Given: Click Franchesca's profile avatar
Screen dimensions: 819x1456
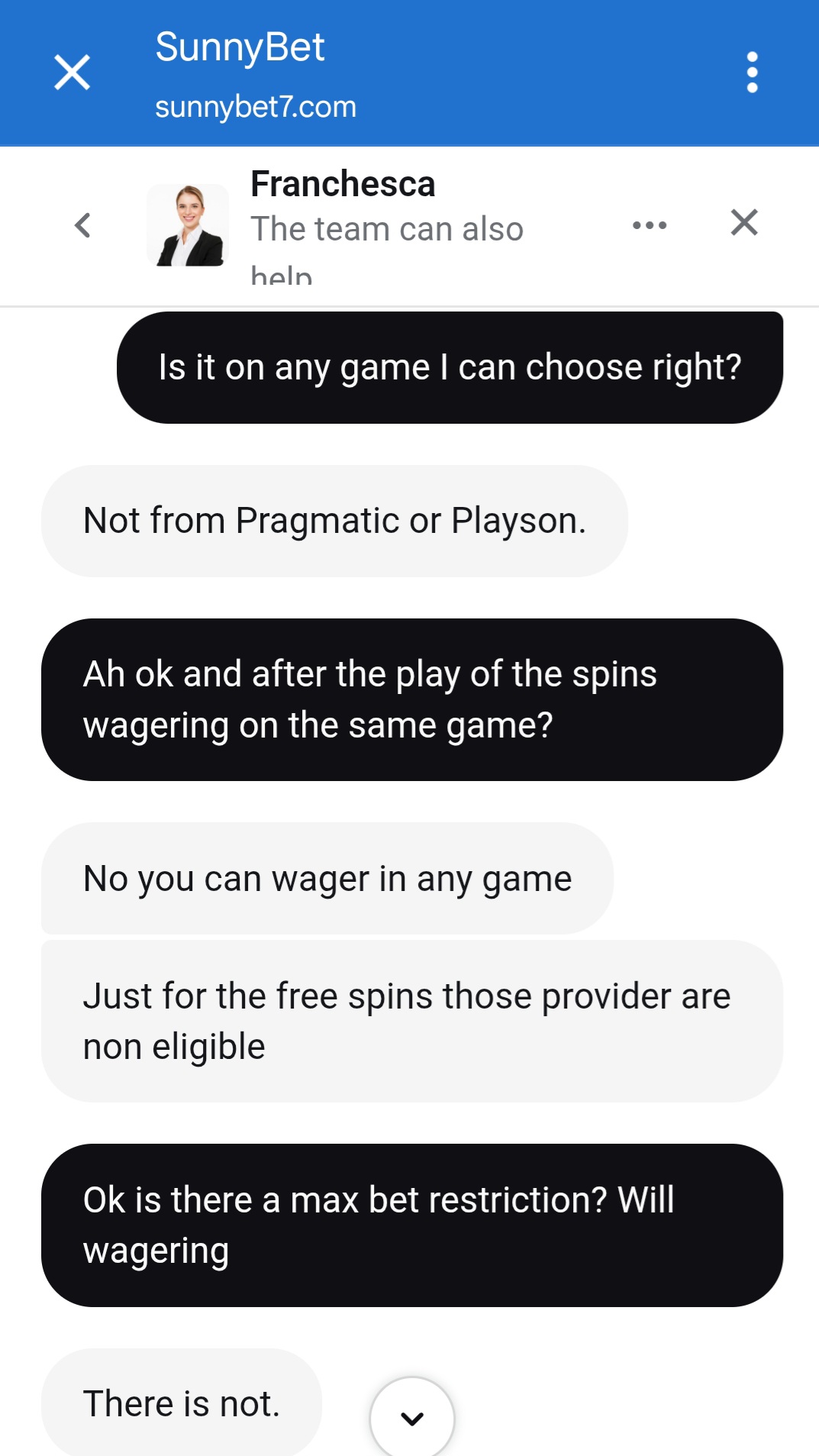Looking at the screenshot, I should (188, 225).
